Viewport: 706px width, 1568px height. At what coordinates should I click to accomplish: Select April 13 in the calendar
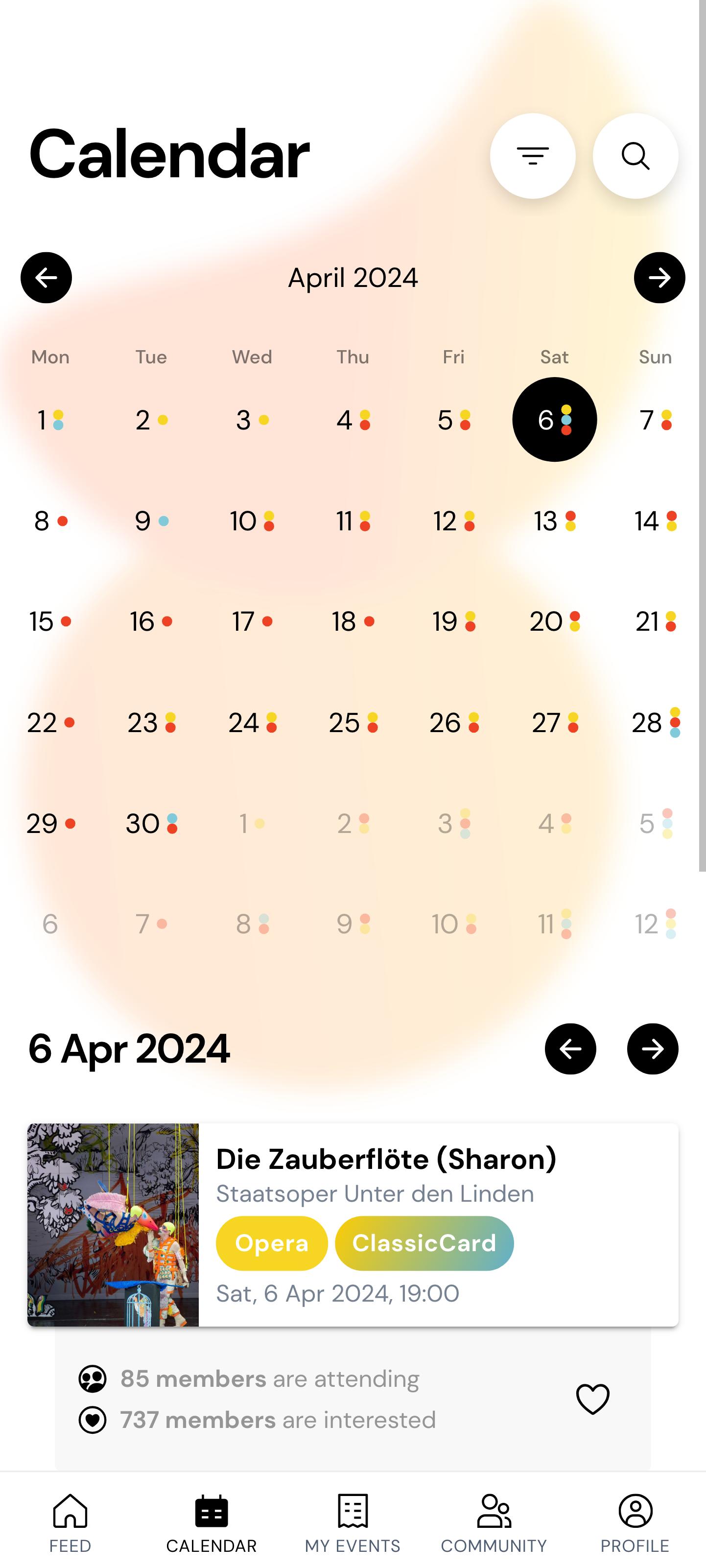click(x=554, y=521)
